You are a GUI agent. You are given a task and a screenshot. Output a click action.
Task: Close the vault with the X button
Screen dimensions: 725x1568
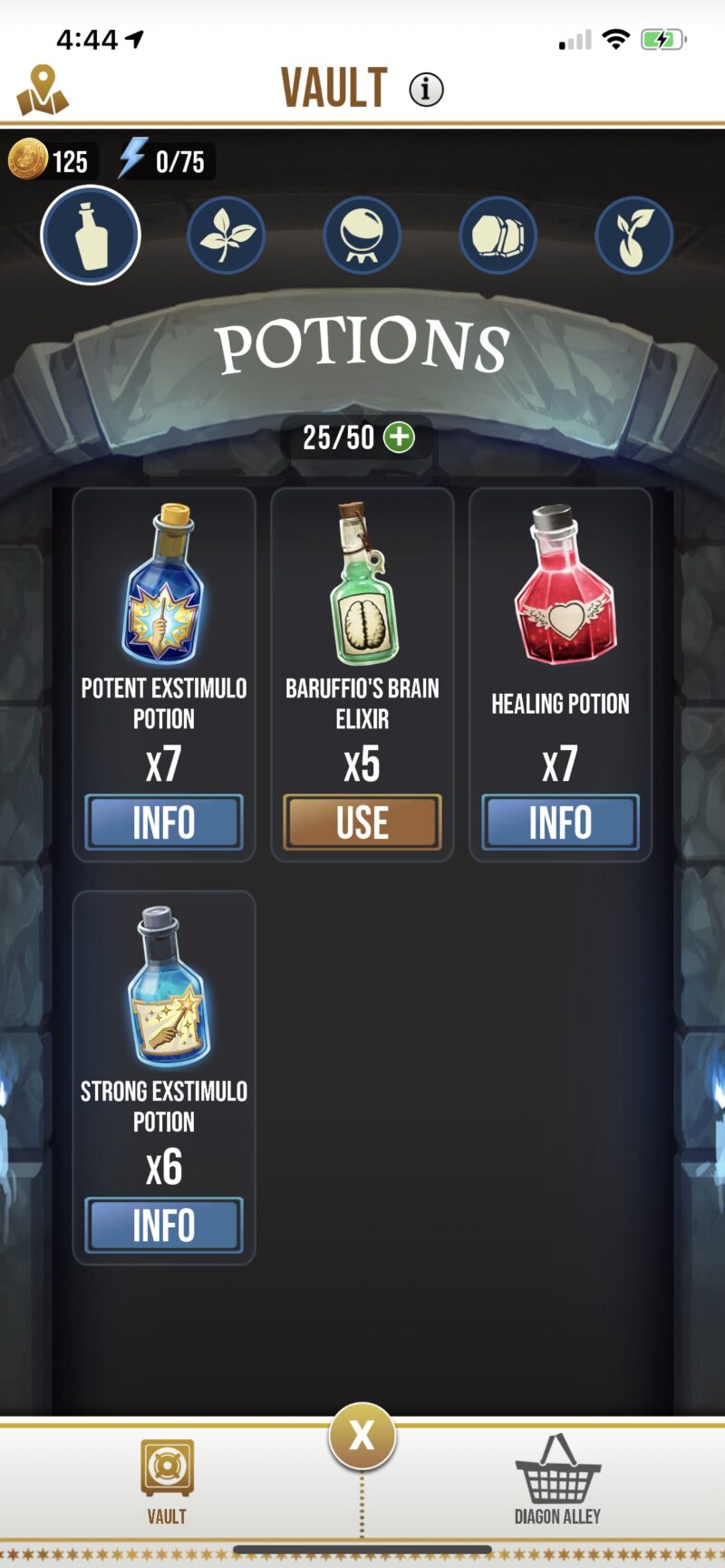362,1436
